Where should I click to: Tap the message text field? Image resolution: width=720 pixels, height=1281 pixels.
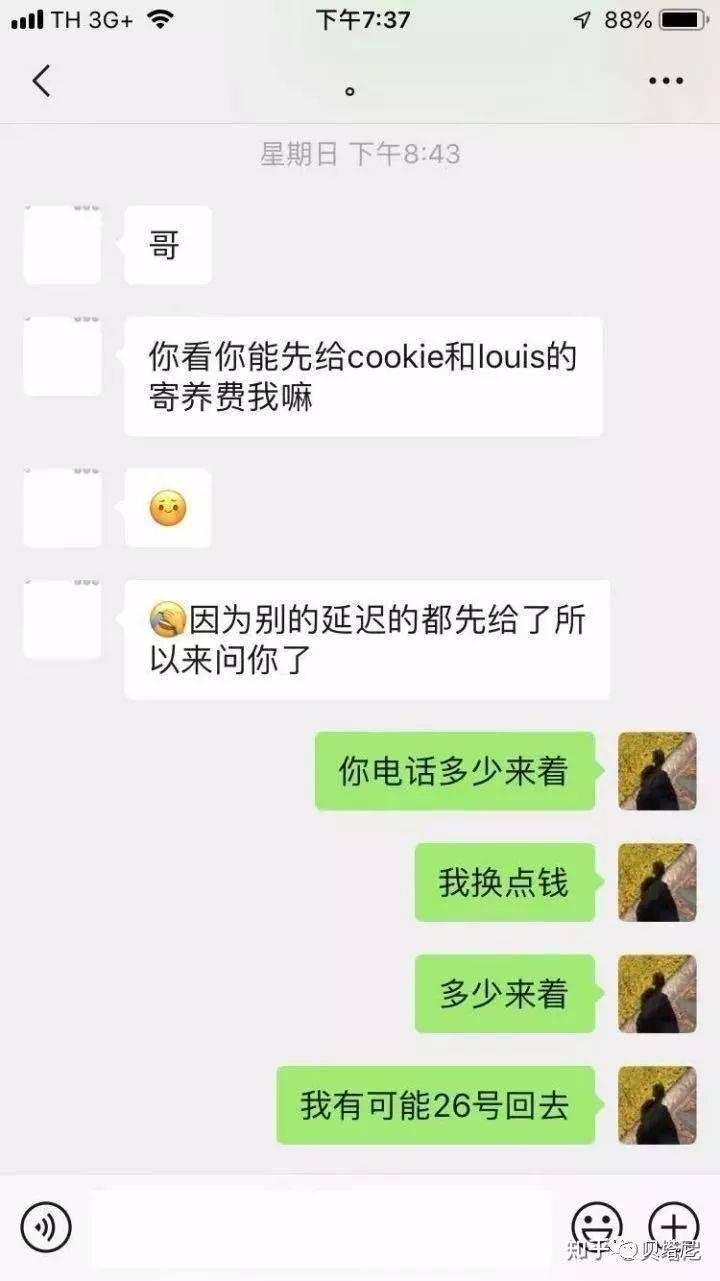coord(320,1225)
